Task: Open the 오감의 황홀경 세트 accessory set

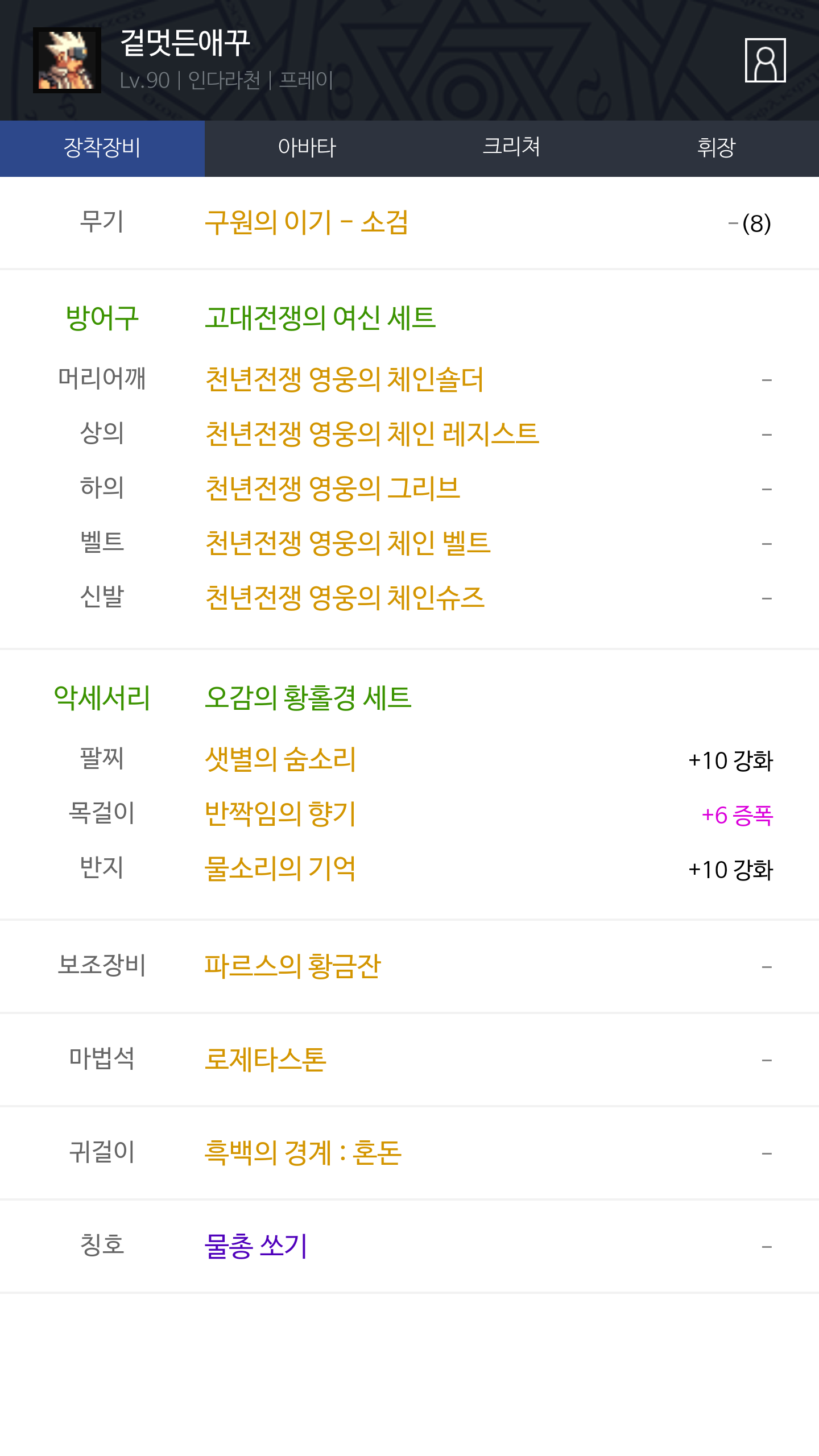Action: [308, 698]
